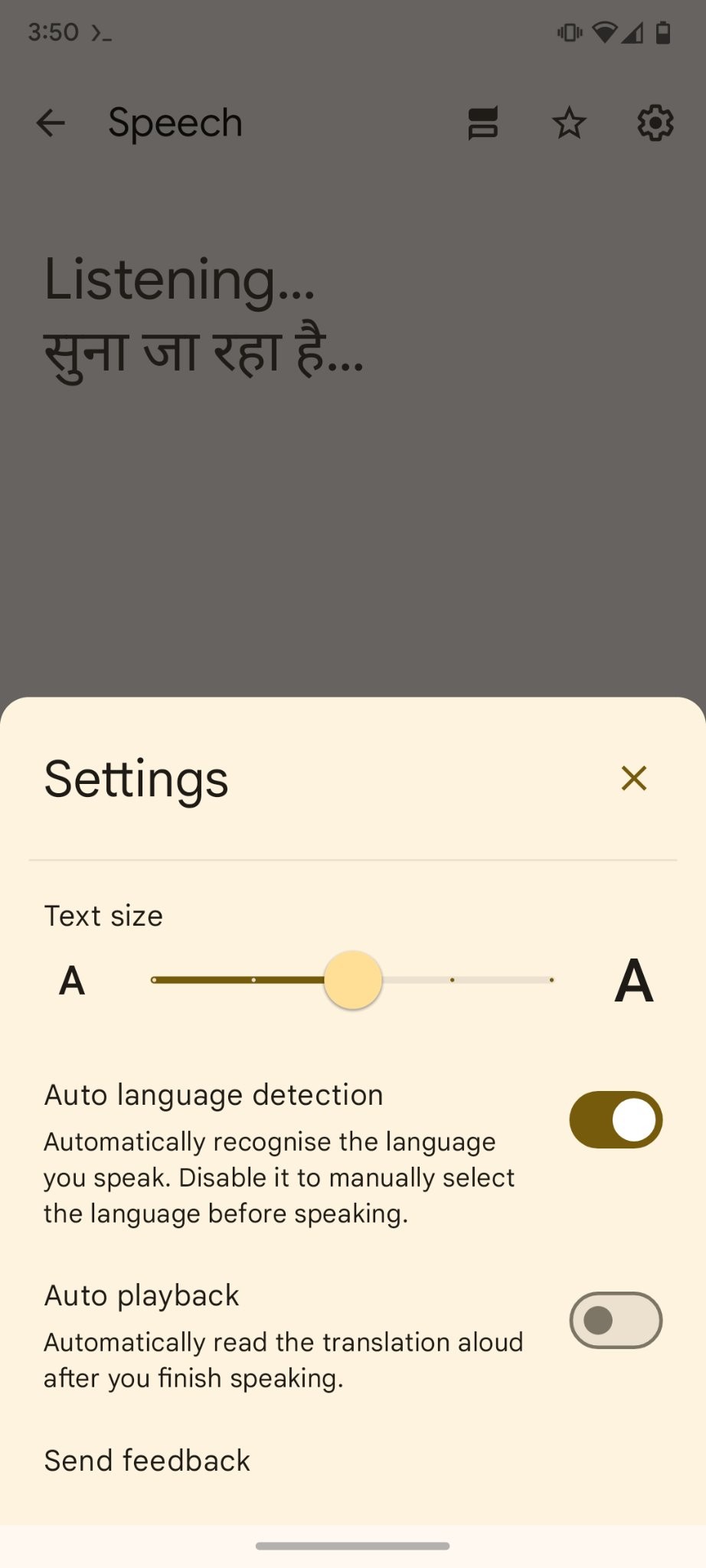Go back from the Speech screen
706x1568 pixels.
pos(51,122)
